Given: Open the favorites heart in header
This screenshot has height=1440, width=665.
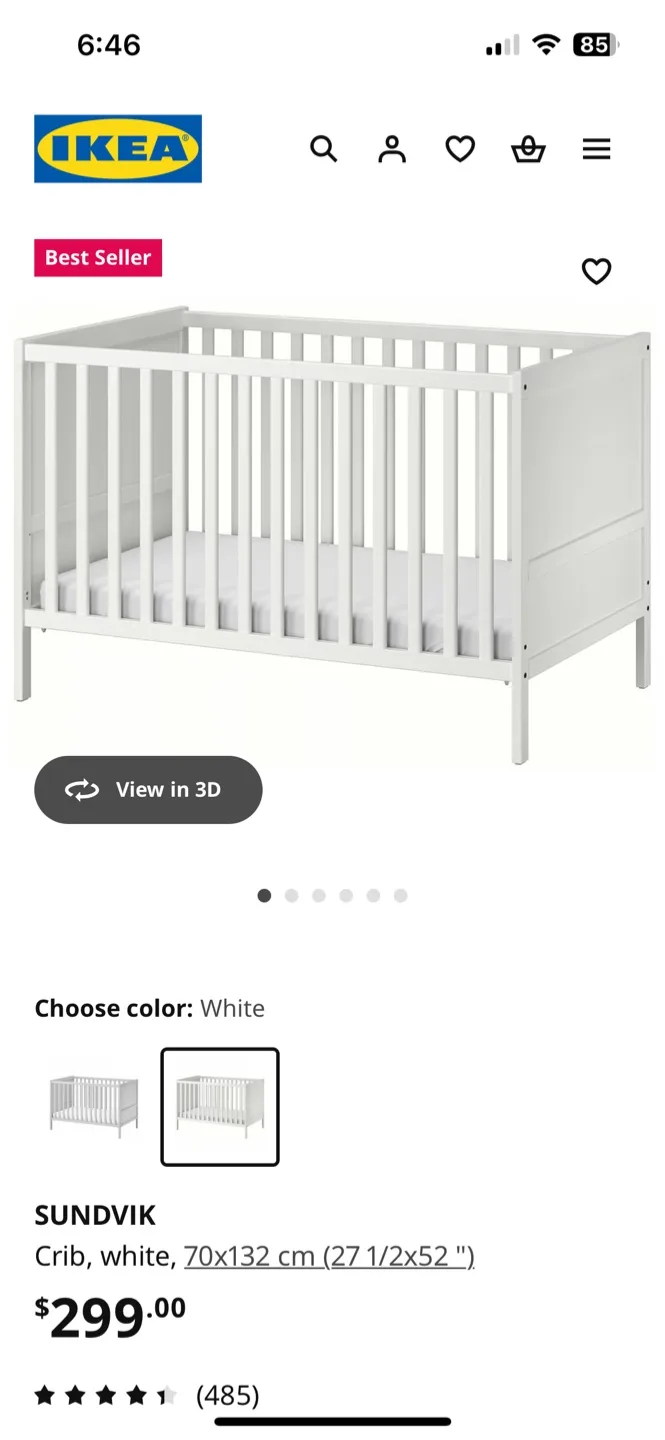Looking at the screenshot, I should 460,149.
